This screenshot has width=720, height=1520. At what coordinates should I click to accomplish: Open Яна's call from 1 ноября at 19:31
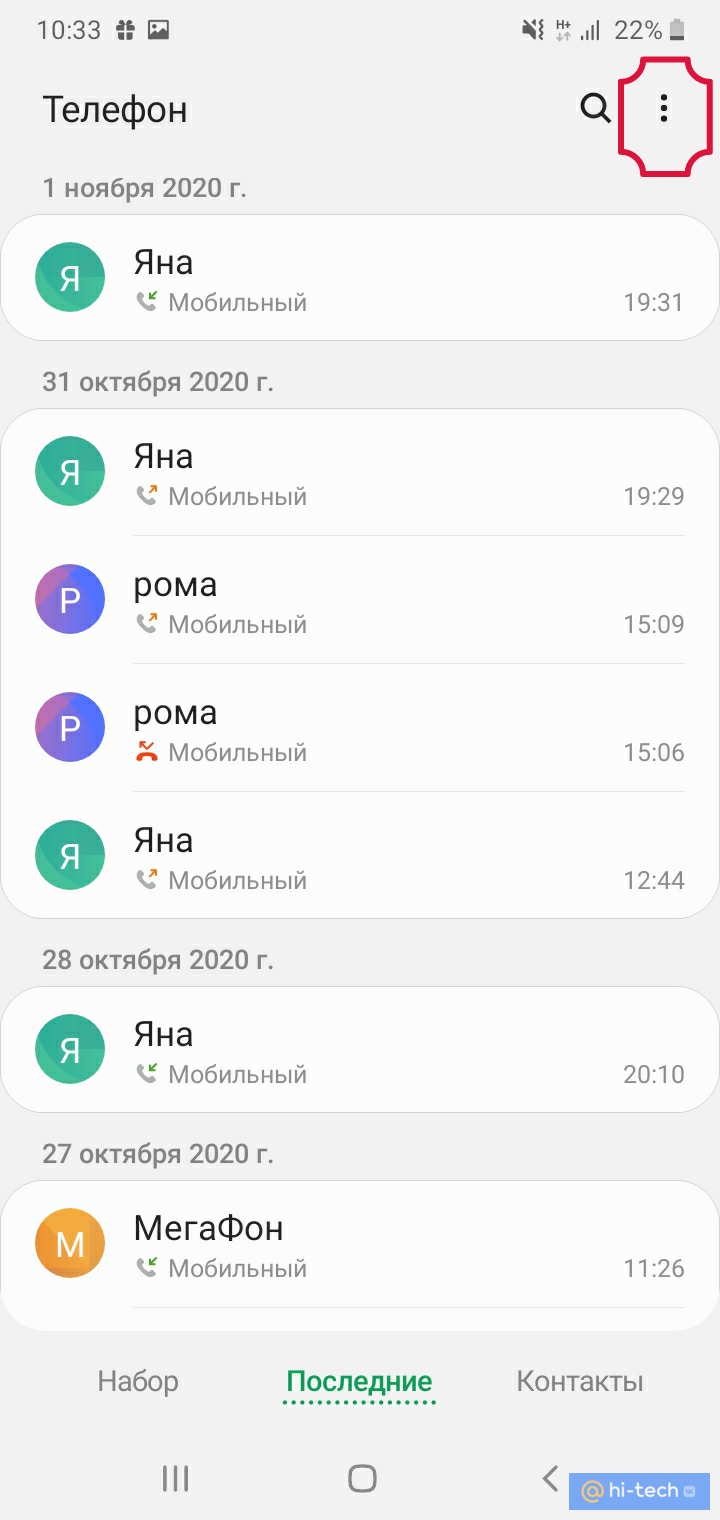tap(360, 278)
